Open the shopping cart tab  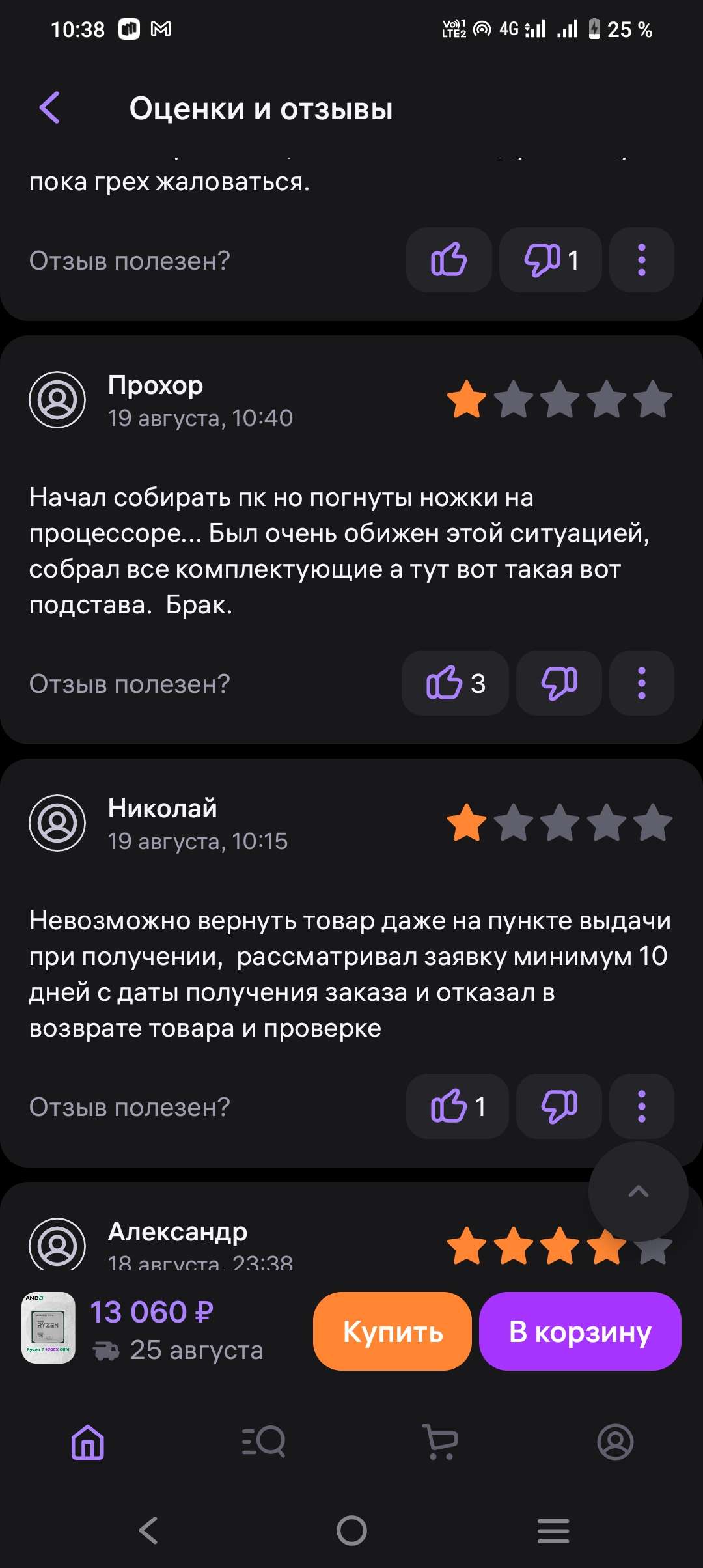[x=440, y=1442]
